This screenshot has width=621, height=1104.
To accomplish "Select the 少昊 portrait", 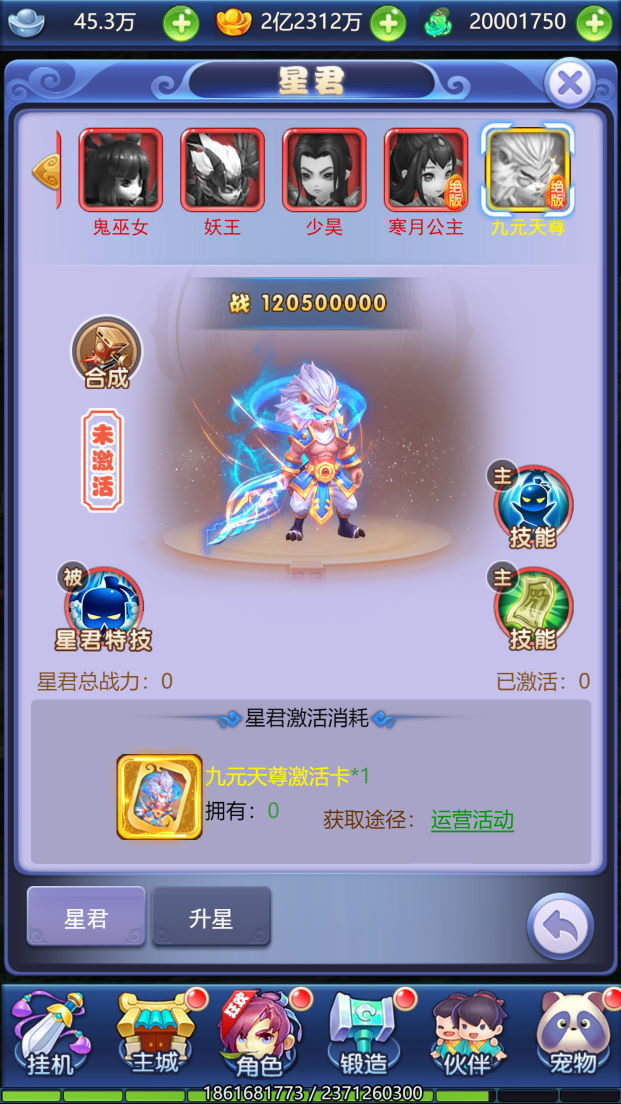I will point(324,170).
